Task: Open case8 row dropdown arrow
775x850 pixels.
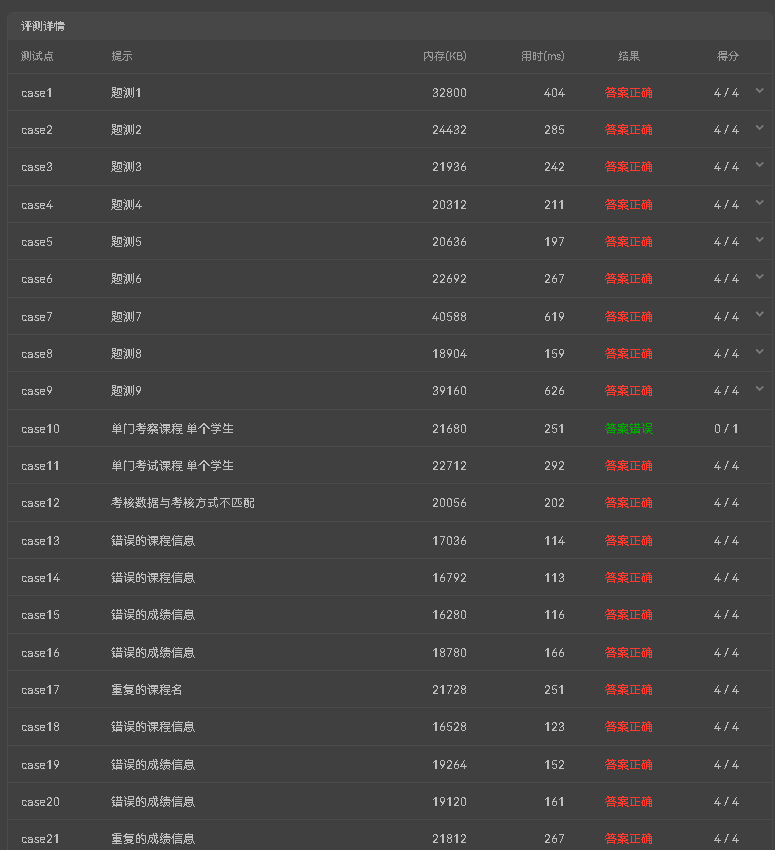Action: coord(760,352)
